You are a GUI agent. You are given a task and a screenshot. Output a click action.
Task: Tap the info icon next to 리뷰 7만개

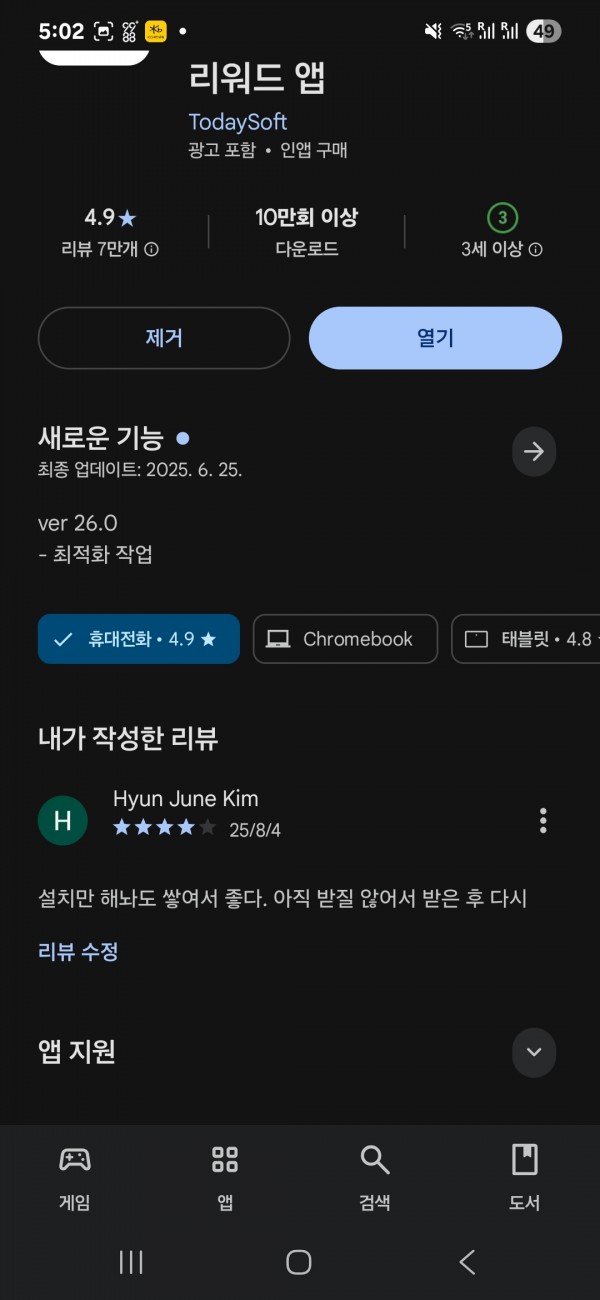coord(152,250)
